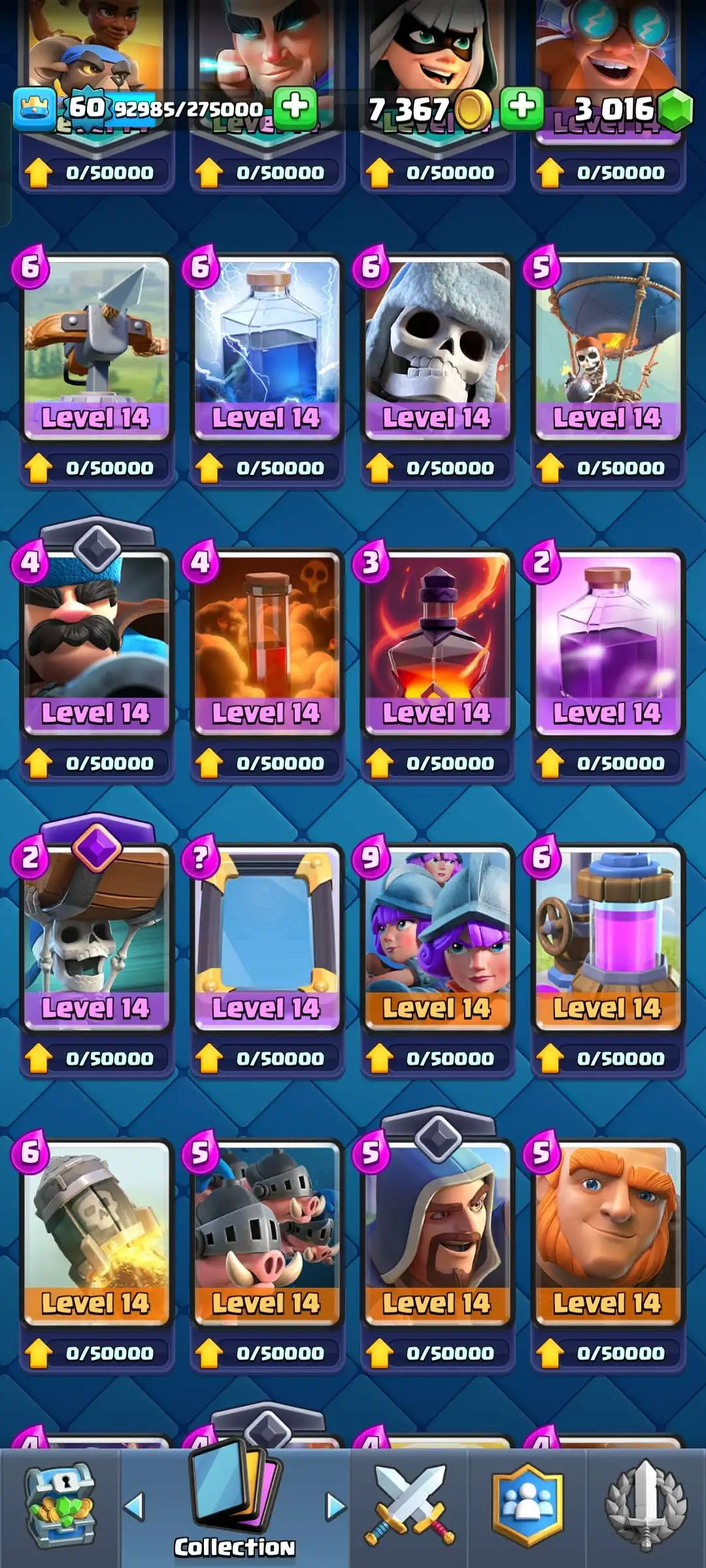Open the Wall Breakers card
Image resolution: width=706 pixels, height=1568 pixels.
(x=97, y=936)
